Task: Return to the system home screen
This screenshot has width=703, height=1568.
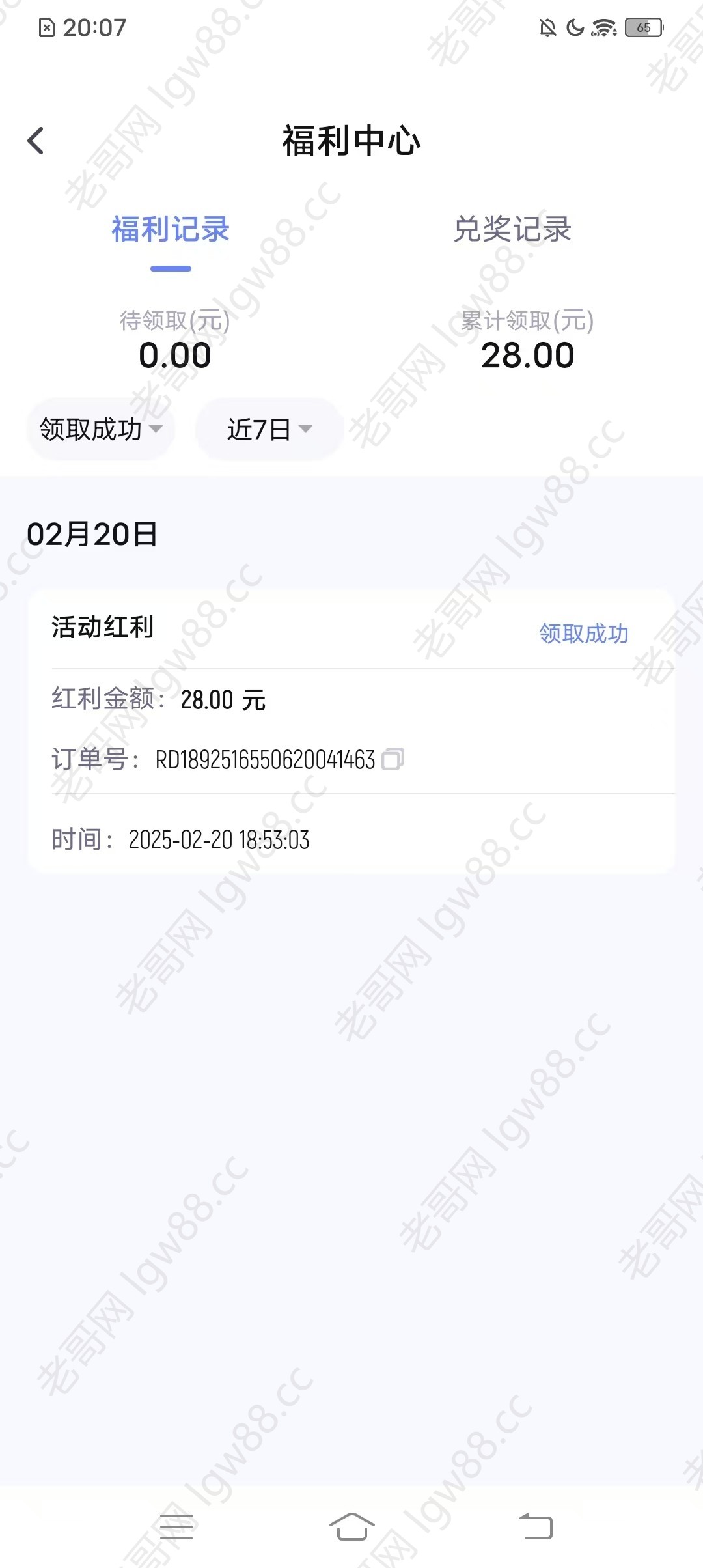Action: click(351, 1526)
